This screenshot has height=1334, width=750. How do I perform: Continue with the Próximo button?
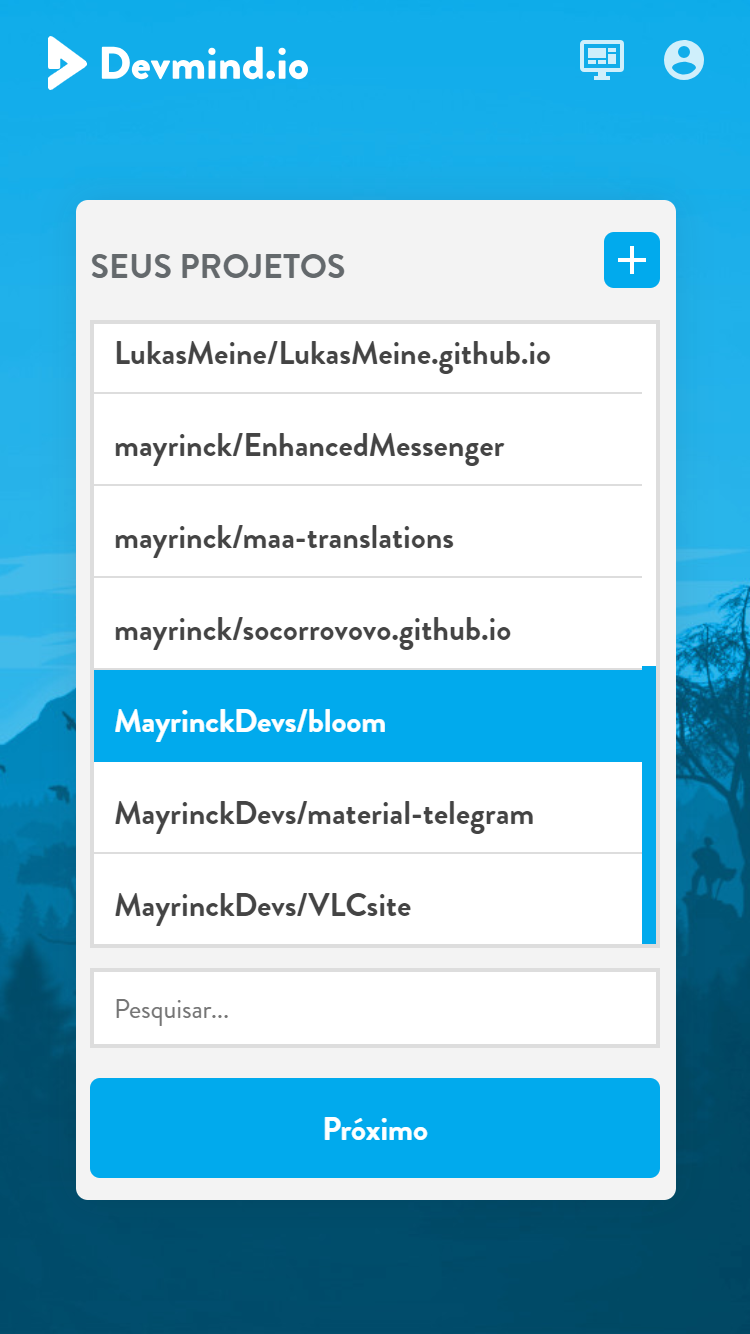coord(374,1128)
